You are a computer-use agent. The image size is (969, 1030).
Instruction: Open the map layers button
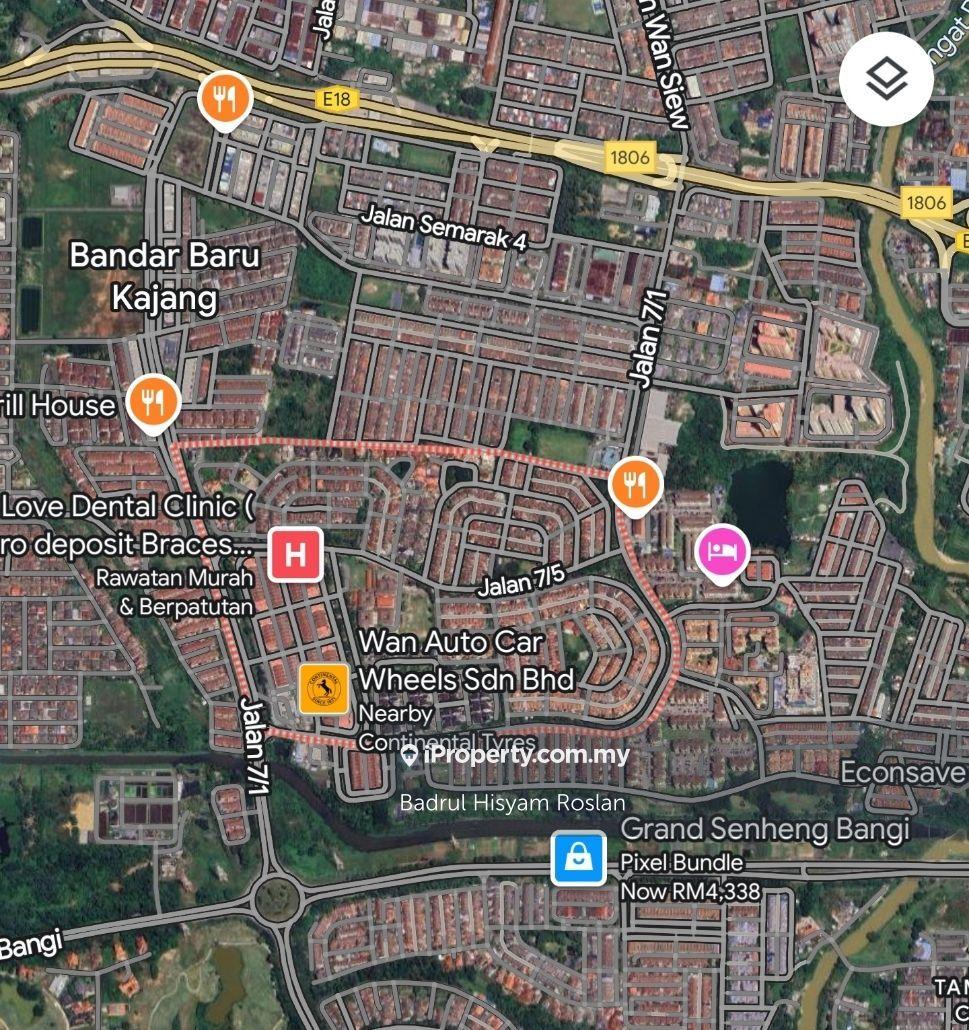click(x=886, y=79)
